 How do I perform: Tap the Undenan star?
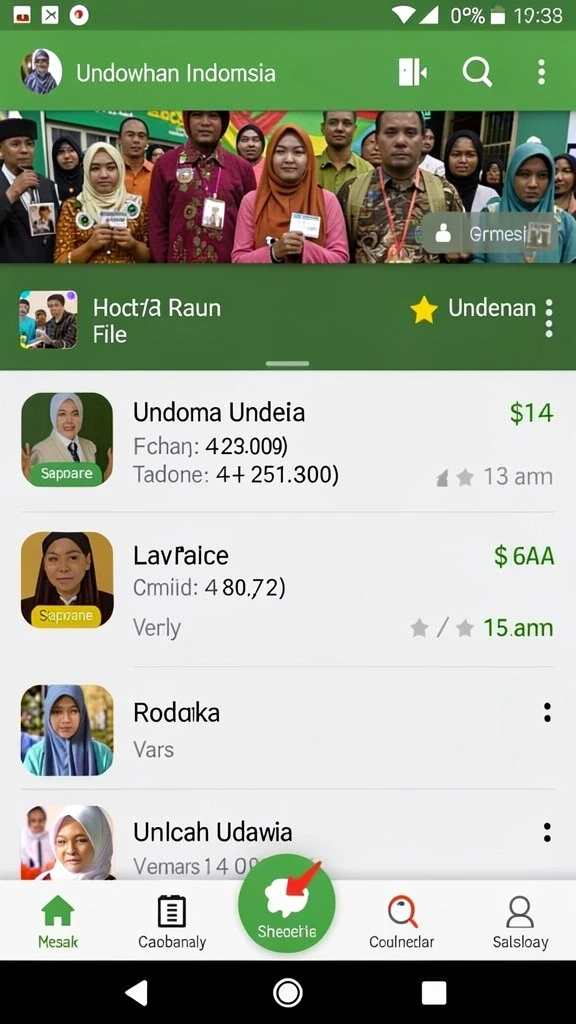[x=424, y=310]
